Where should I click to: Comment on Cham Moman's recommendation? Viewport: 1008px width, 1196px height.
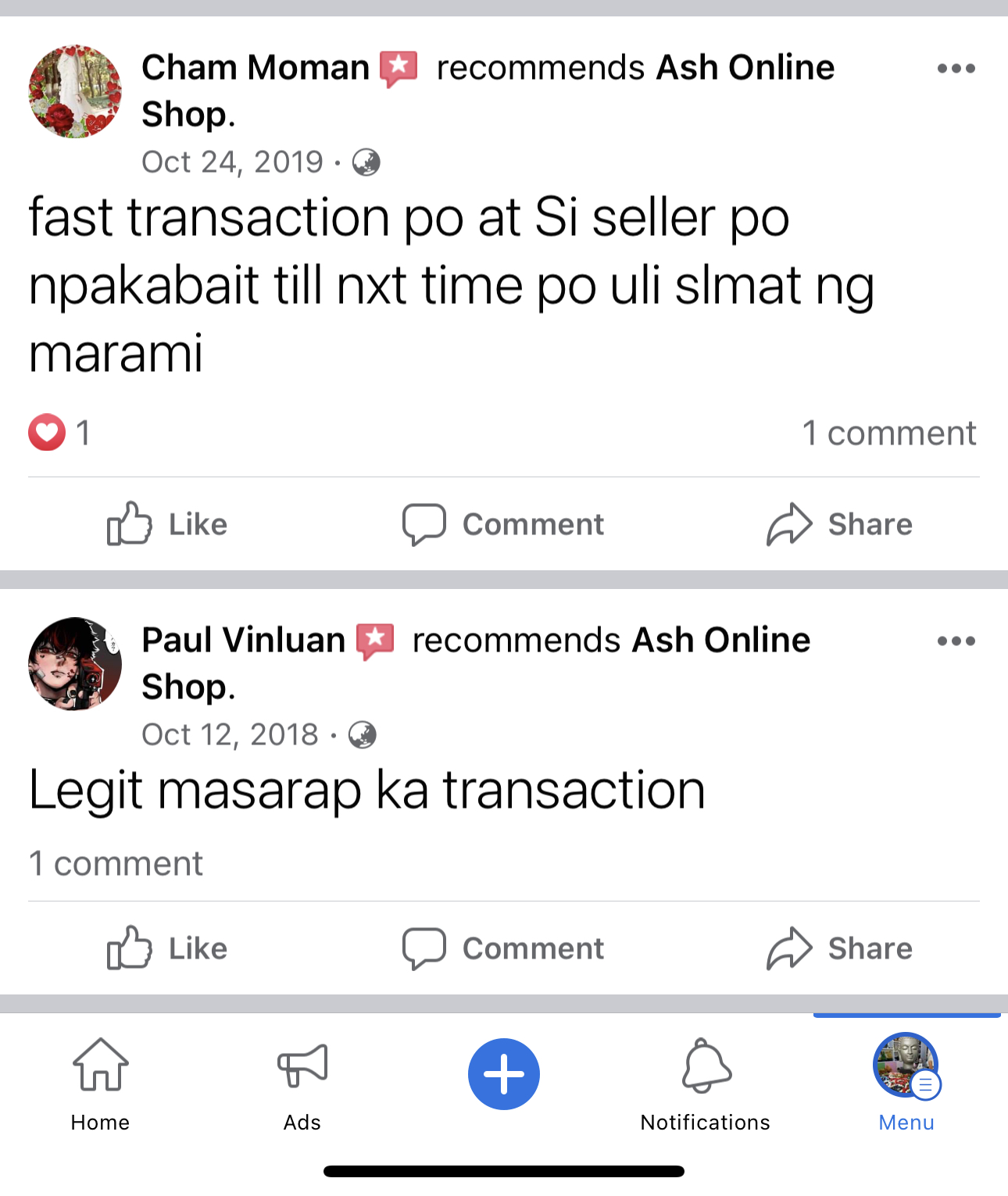point(503,523)
